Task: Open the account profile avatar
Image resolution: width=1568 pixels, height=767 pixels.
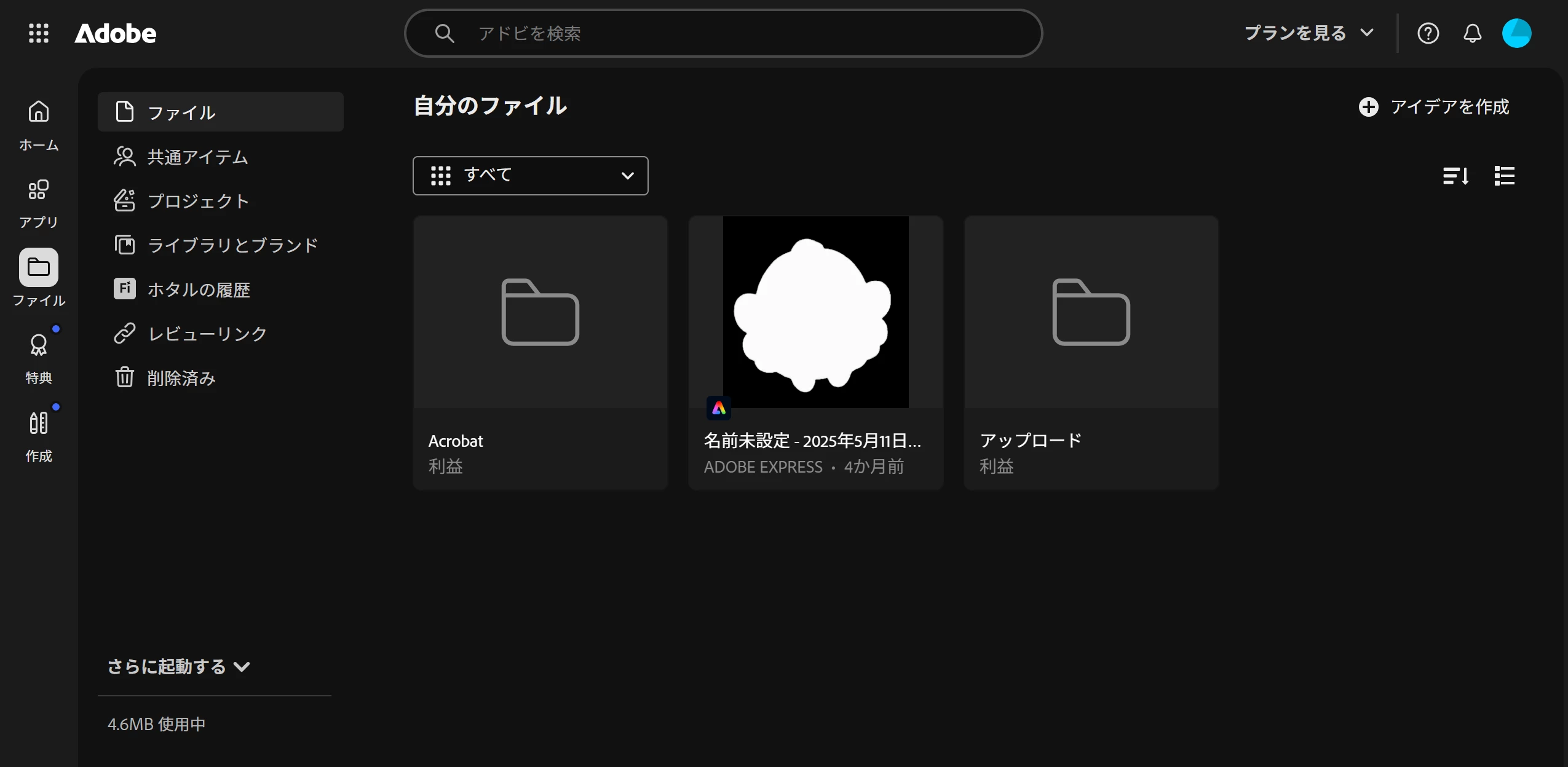Action: pos(1516,33)
